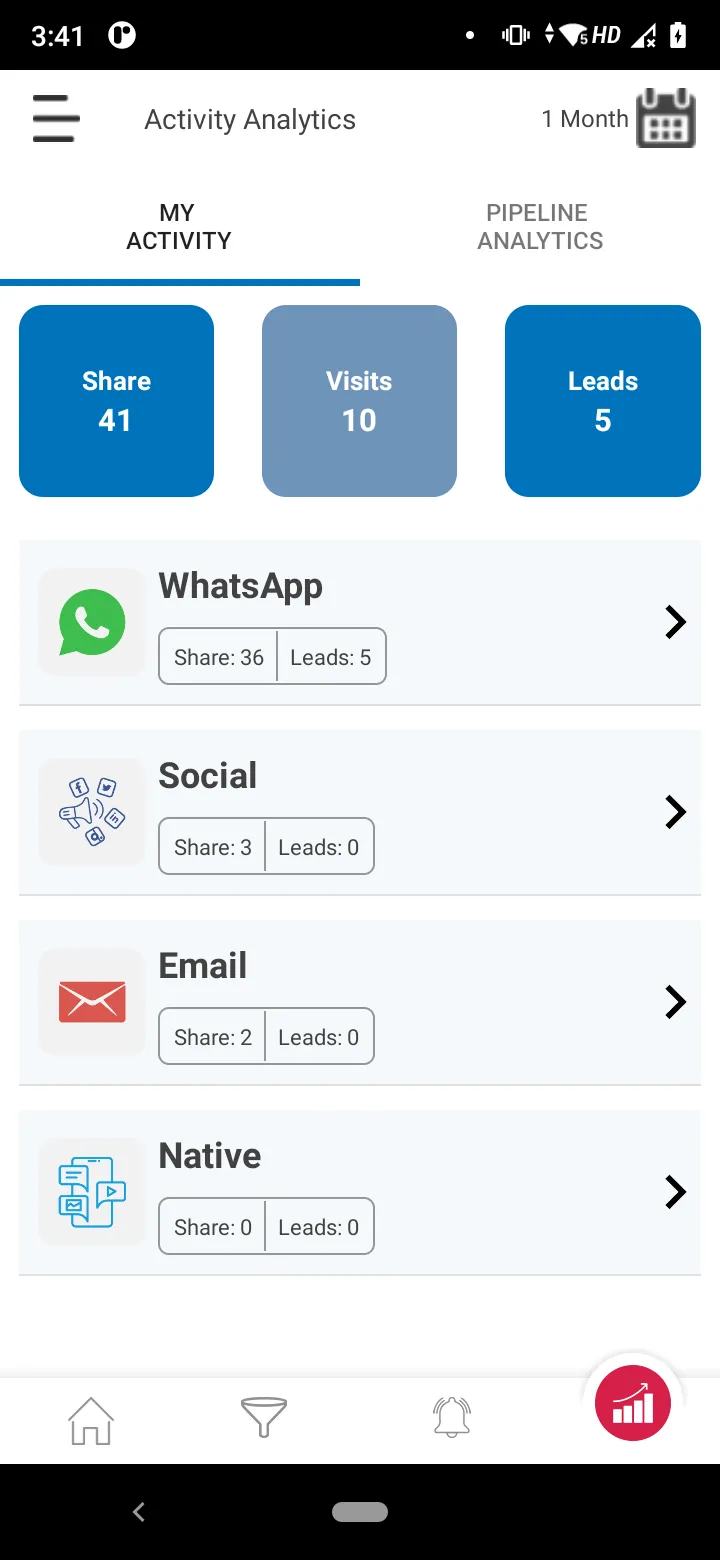Open the Leads 5 card

602,401
